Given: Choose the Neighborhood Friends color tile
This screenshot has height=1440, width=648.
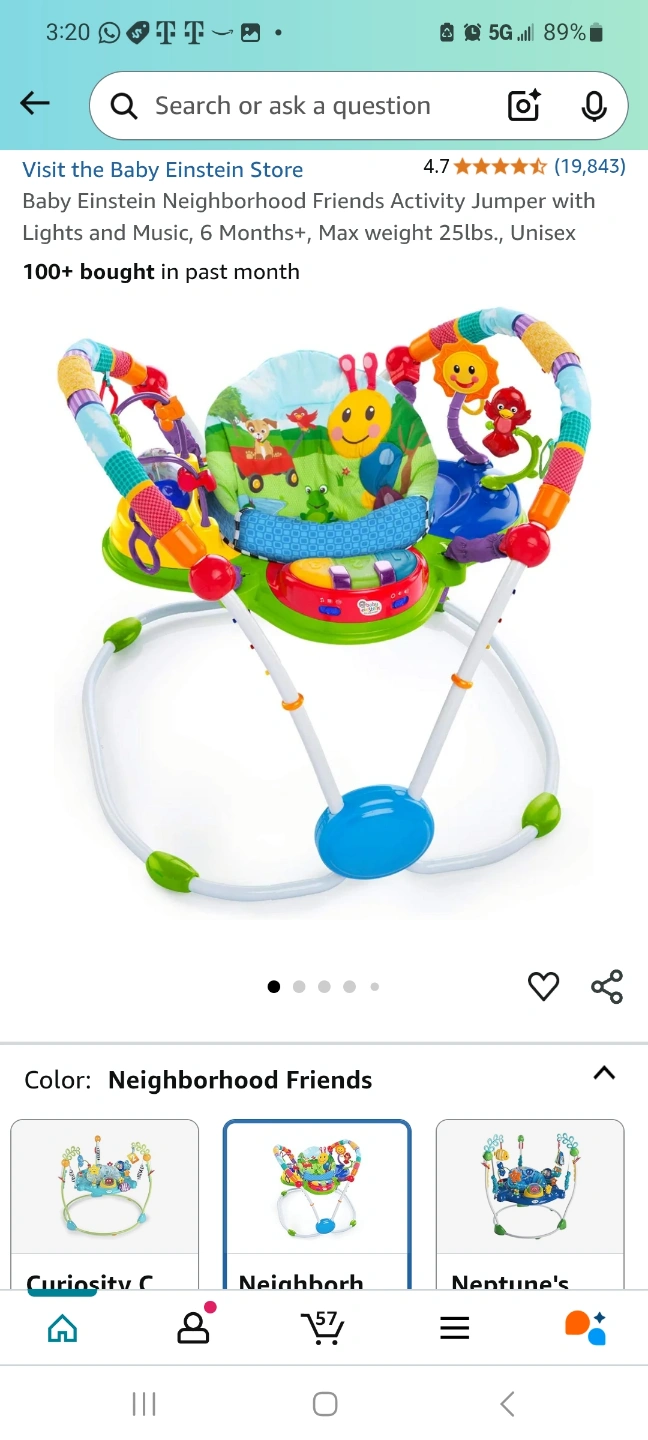Looking at the screenshot, I should click(x=317, y=1204).
